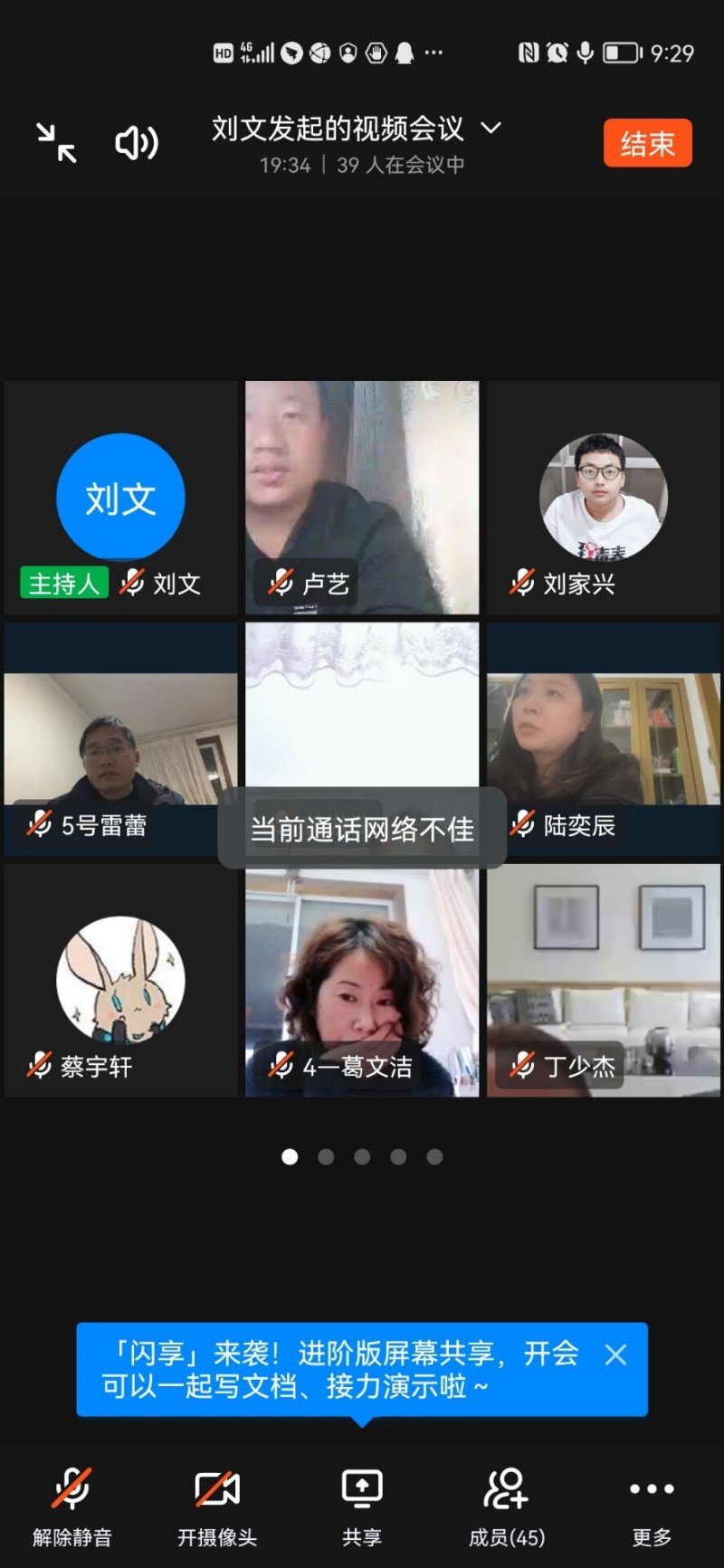The width and height of the screenshot is (724, 1568).
Task: View 蔡宇轩's participant tile
Action: [x=120, y=981]
